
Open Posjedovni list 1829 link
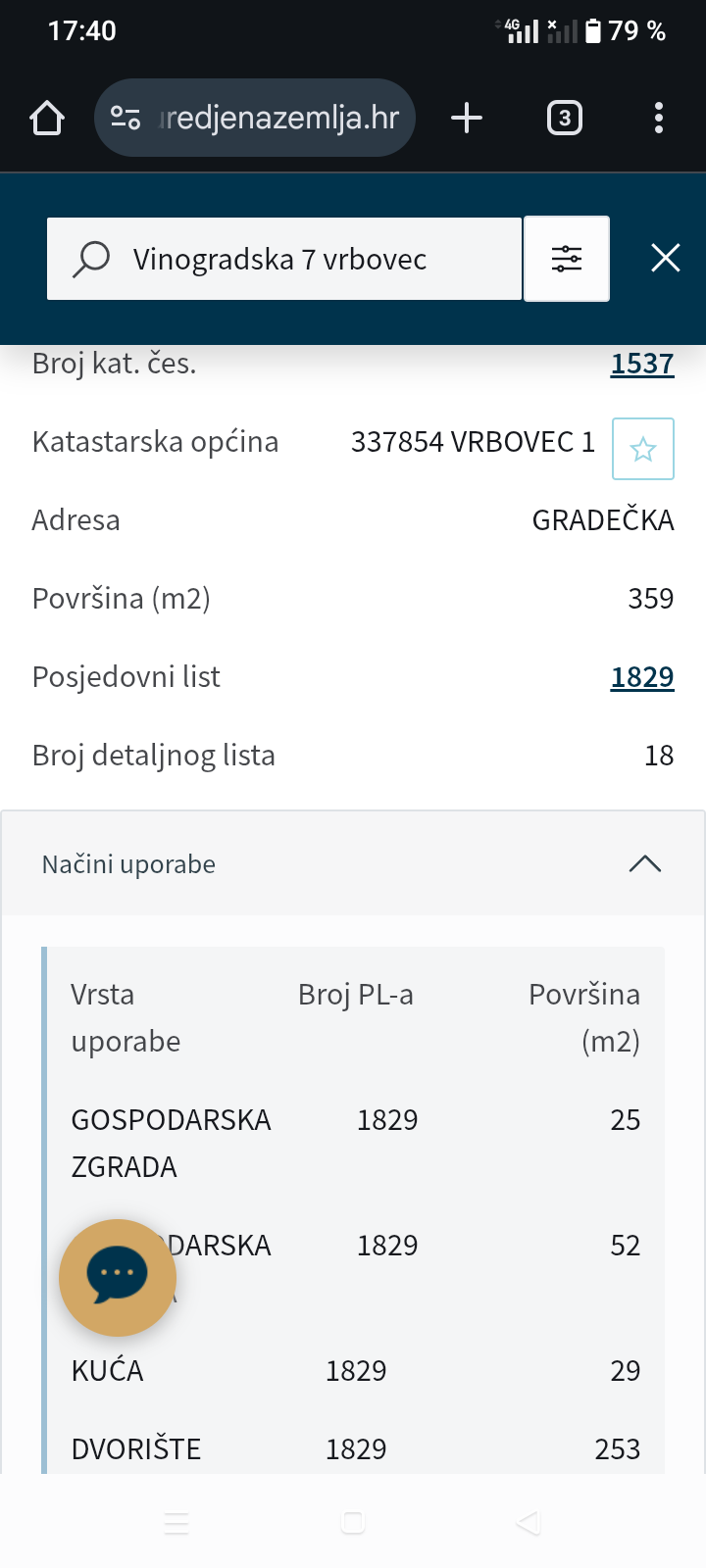pyautogui.click(x=642, y=677)
